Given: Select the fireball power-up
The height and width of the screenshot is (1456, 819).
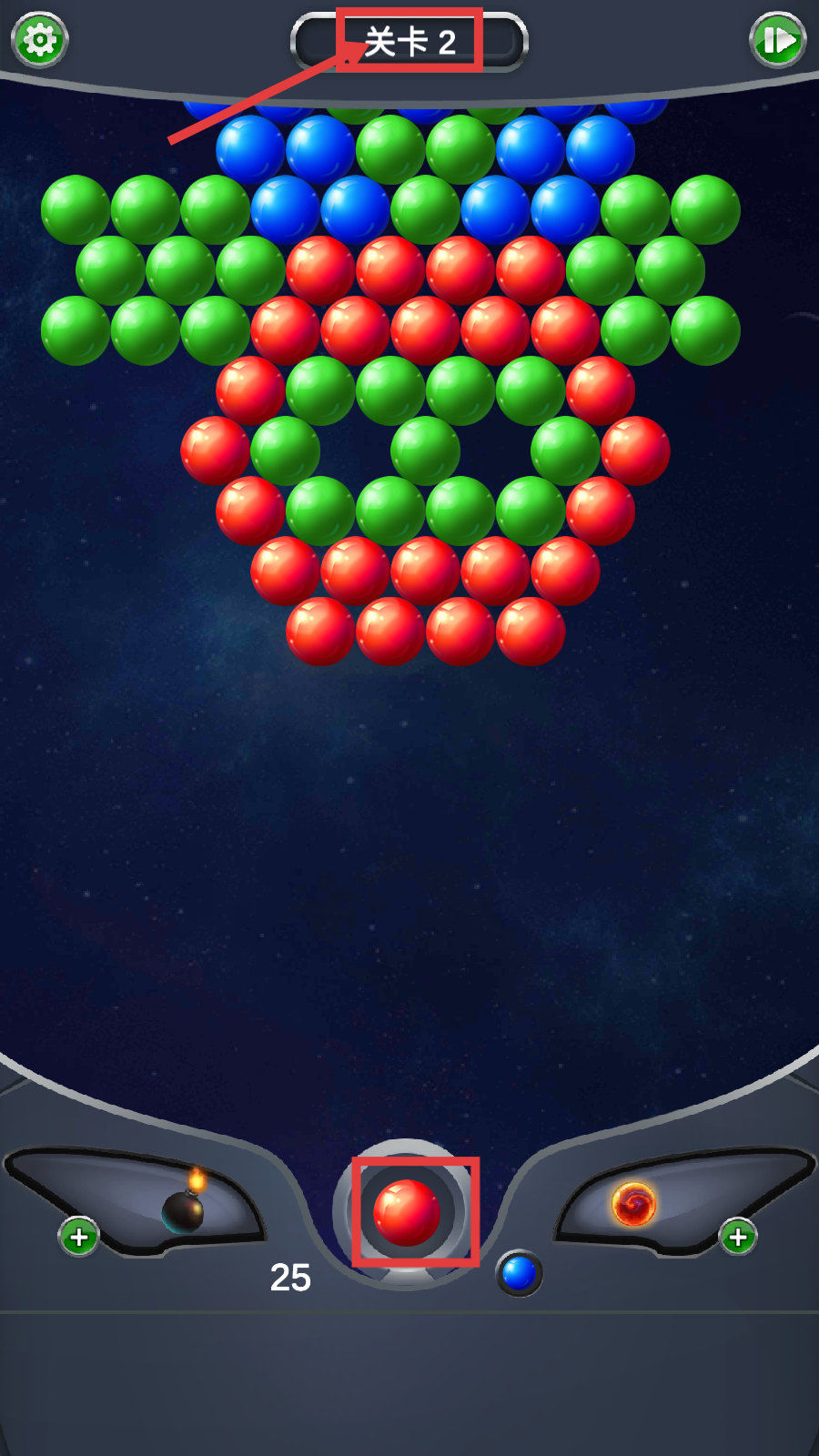Looking at the screenshot, I should point(633,1204).
